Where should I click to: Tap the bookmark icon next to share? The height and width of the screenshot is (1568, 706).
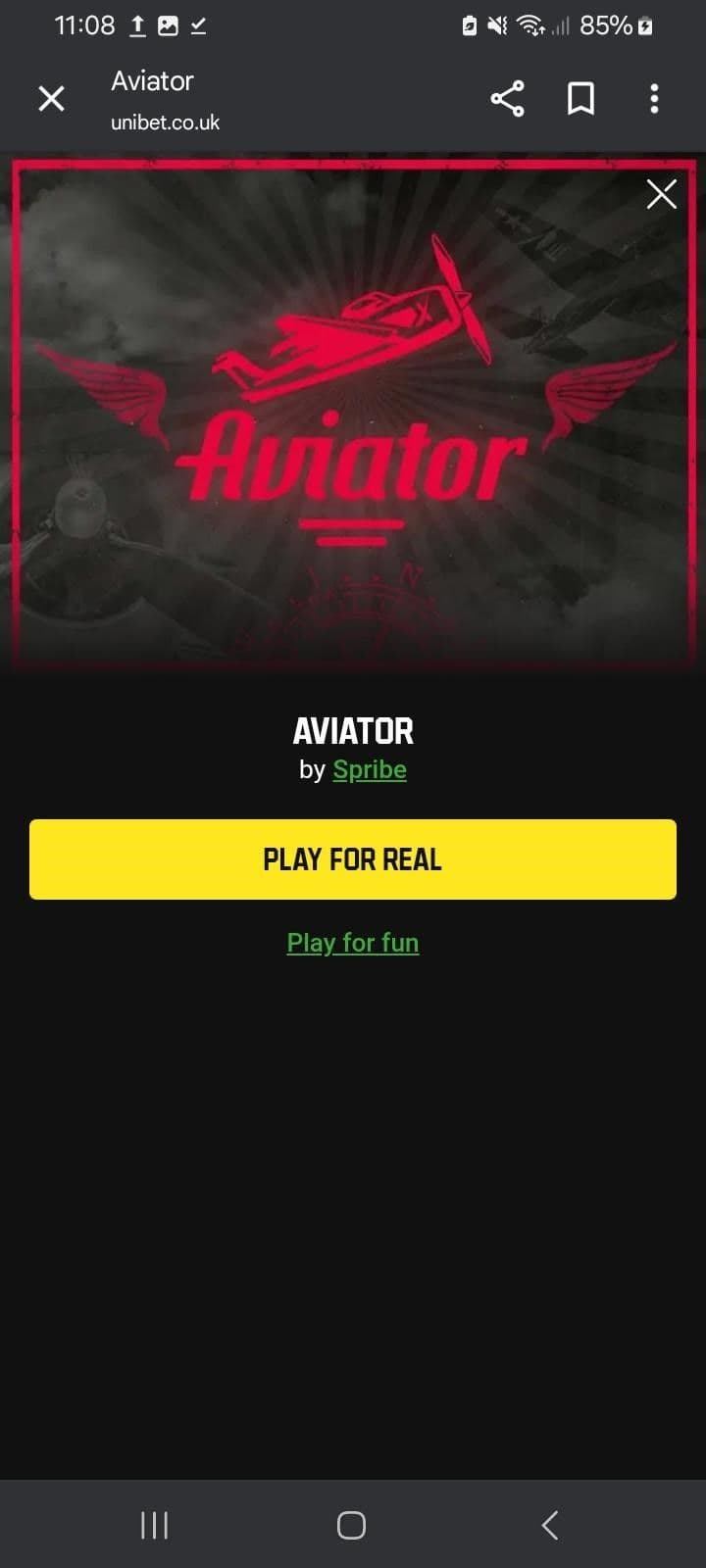(x=580, y=98)
